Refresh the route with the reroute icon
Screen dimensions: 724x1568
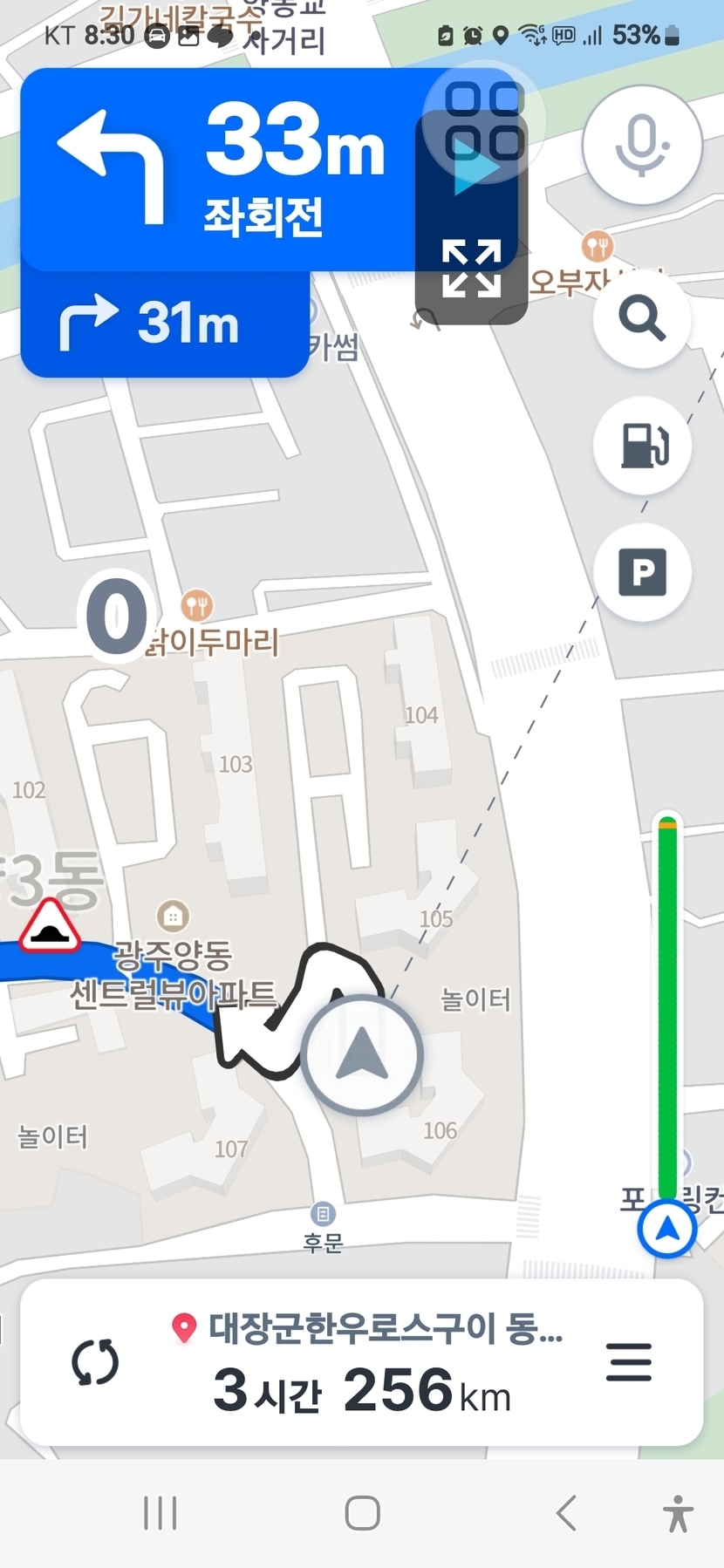point(95,1362)
